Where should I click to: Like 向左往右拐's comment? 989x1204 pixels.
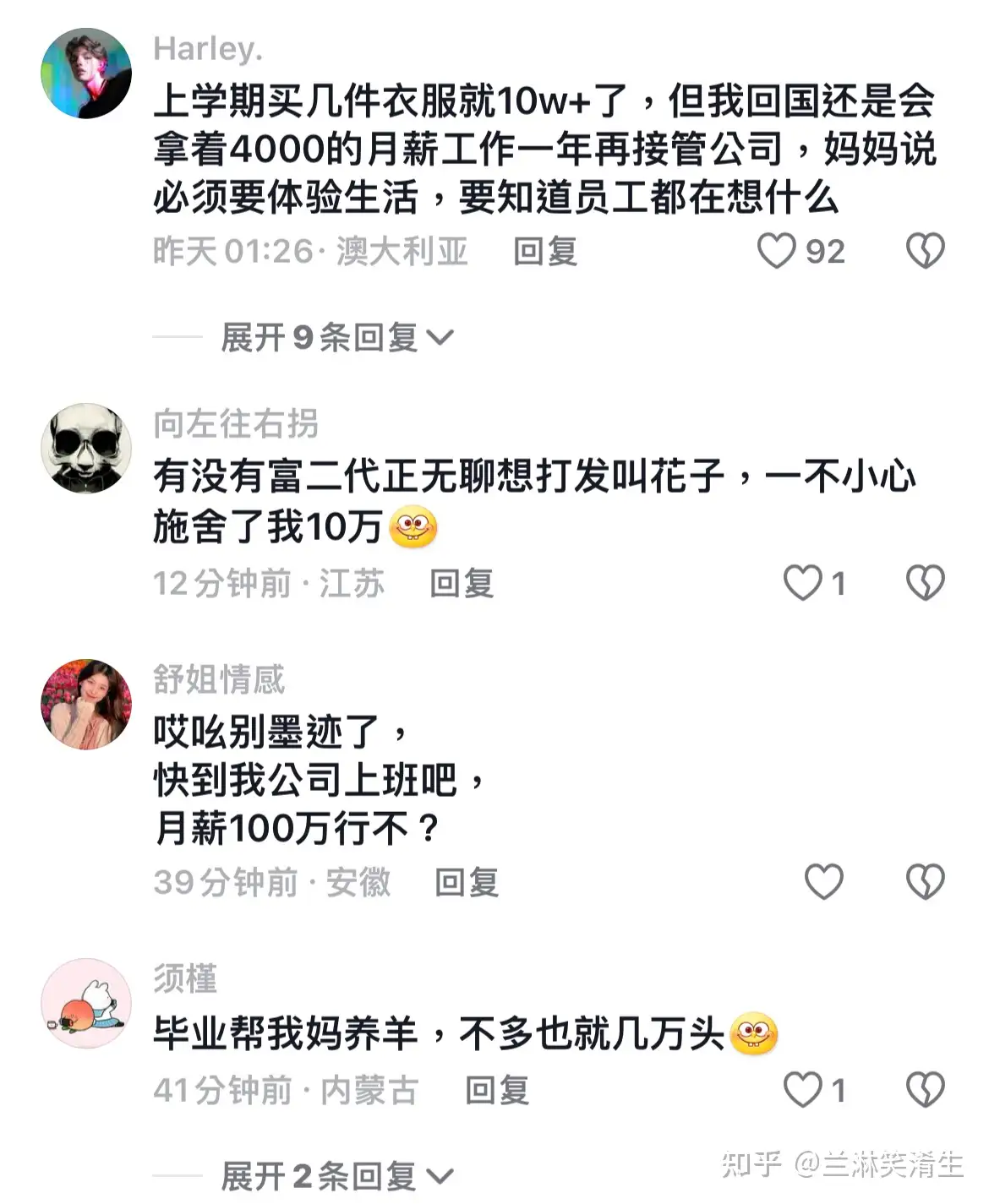pyautogui.click(x=803, y=583)
